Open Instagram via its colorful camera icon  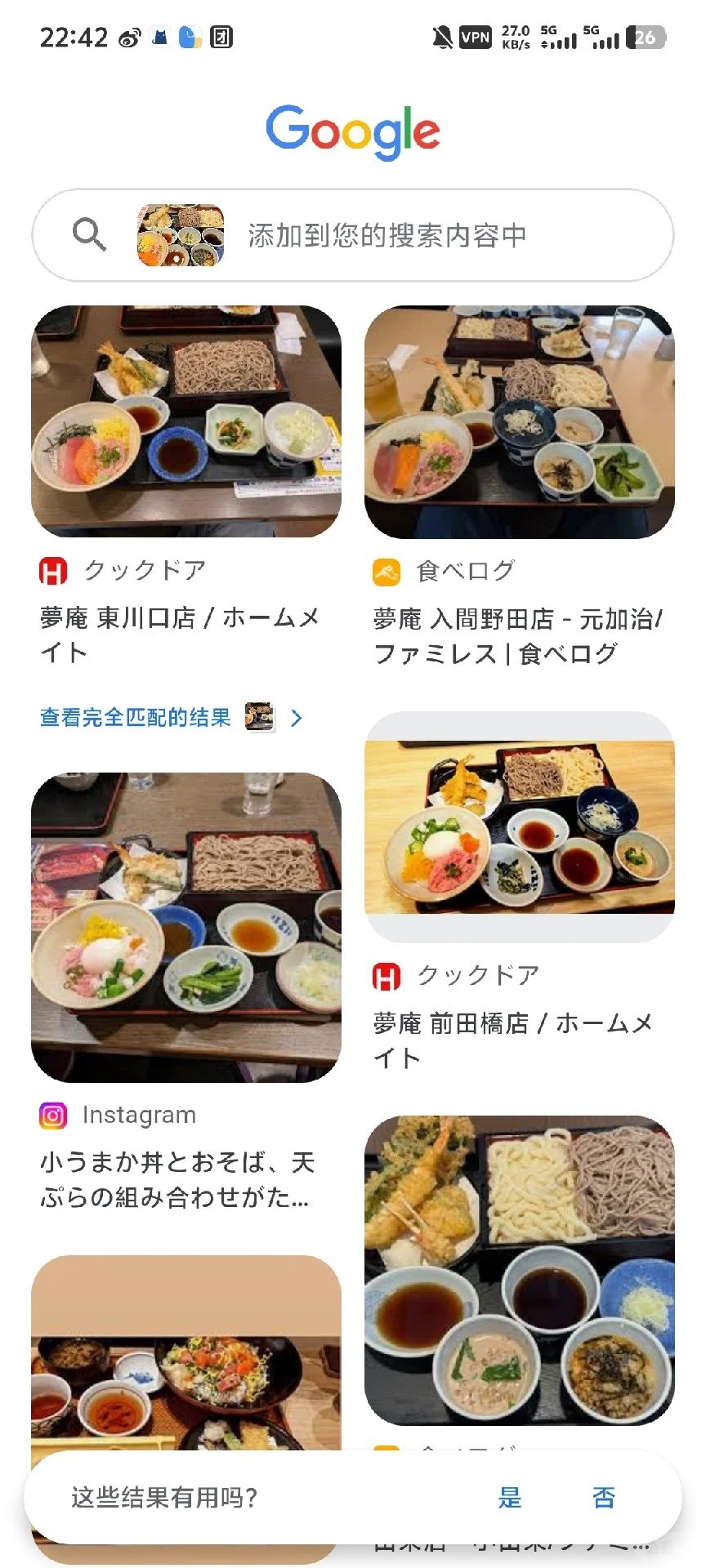(52, 1114)
